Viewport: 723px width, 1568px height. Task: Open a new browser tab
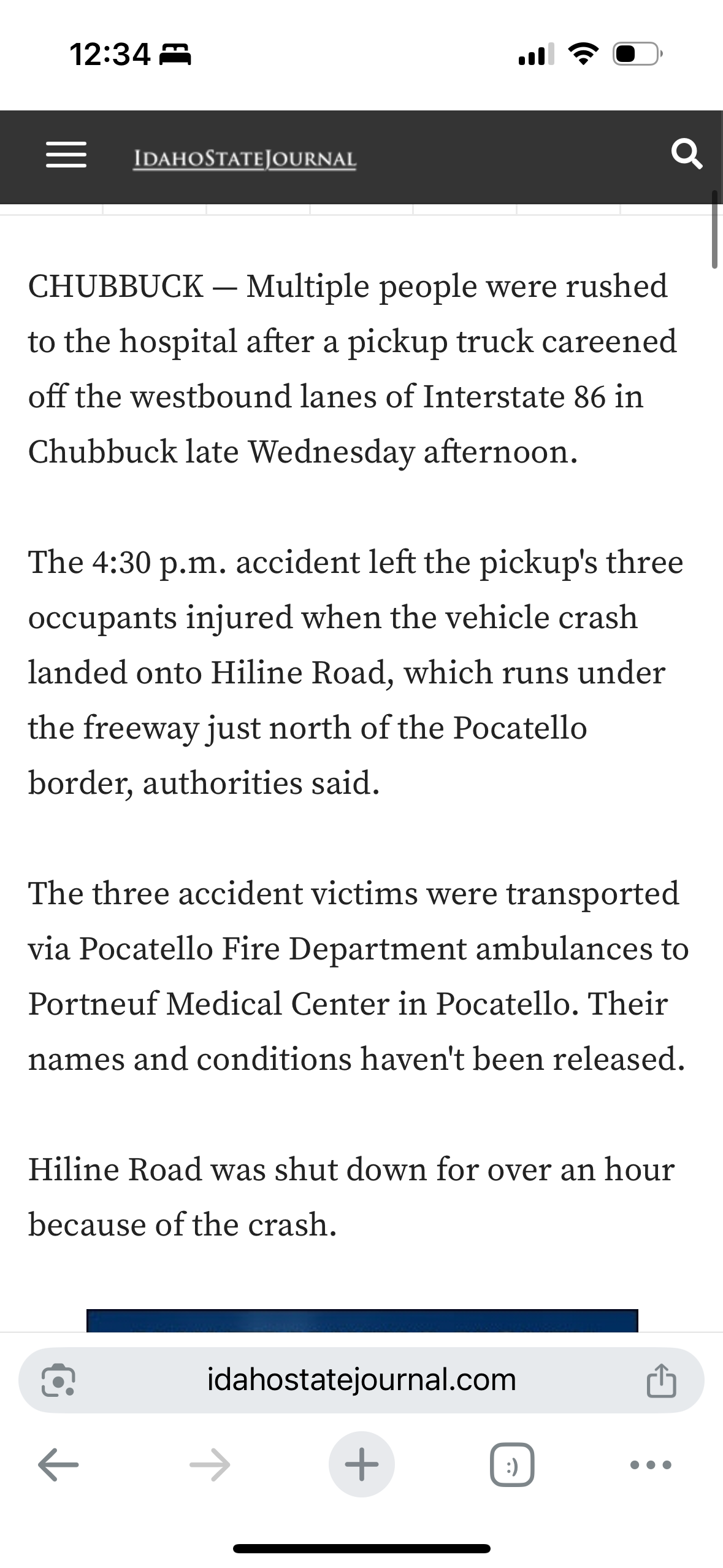point(362,1464)
